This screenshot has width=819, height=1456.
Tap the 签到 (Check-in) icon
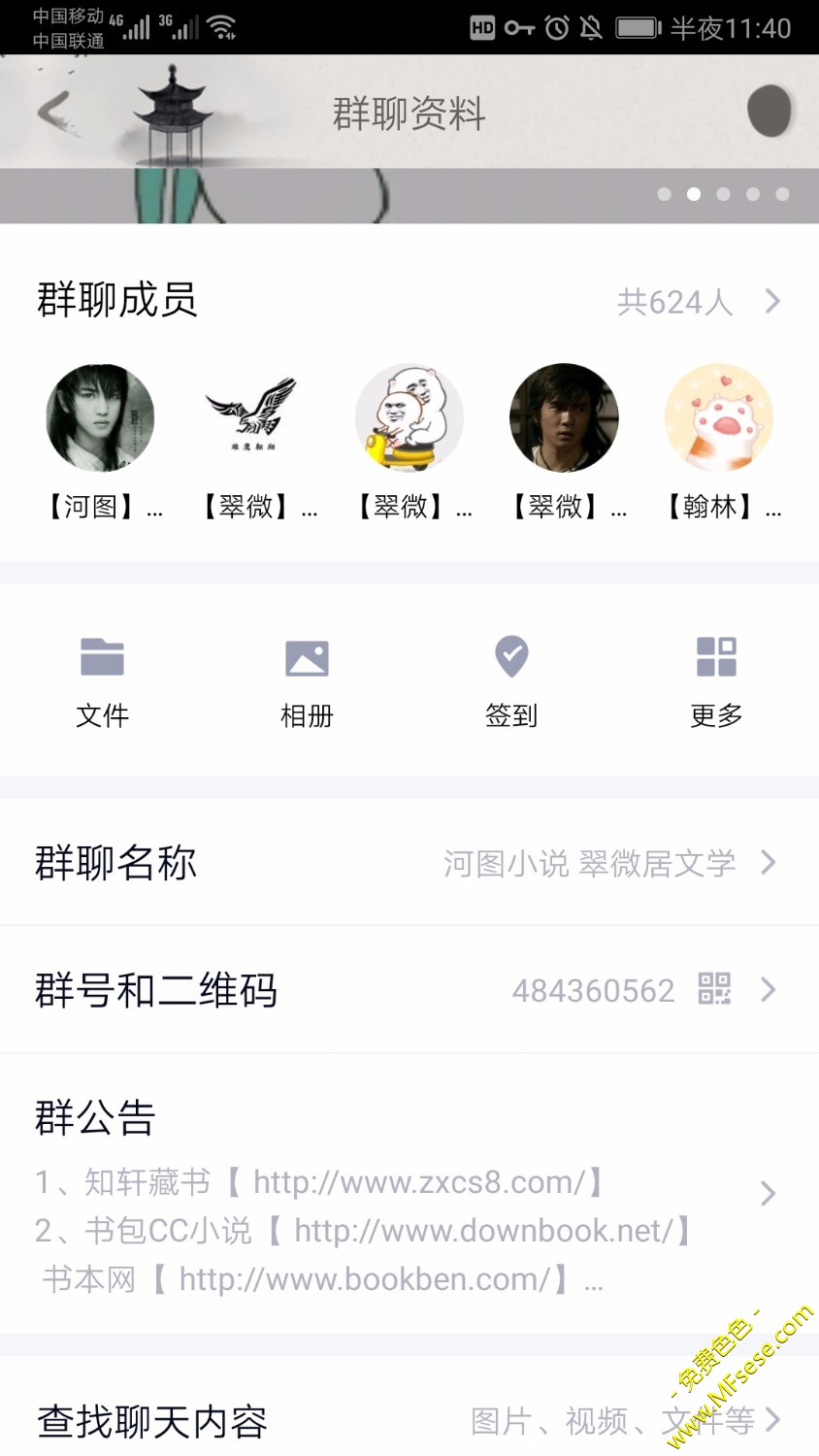pos(511,657)
